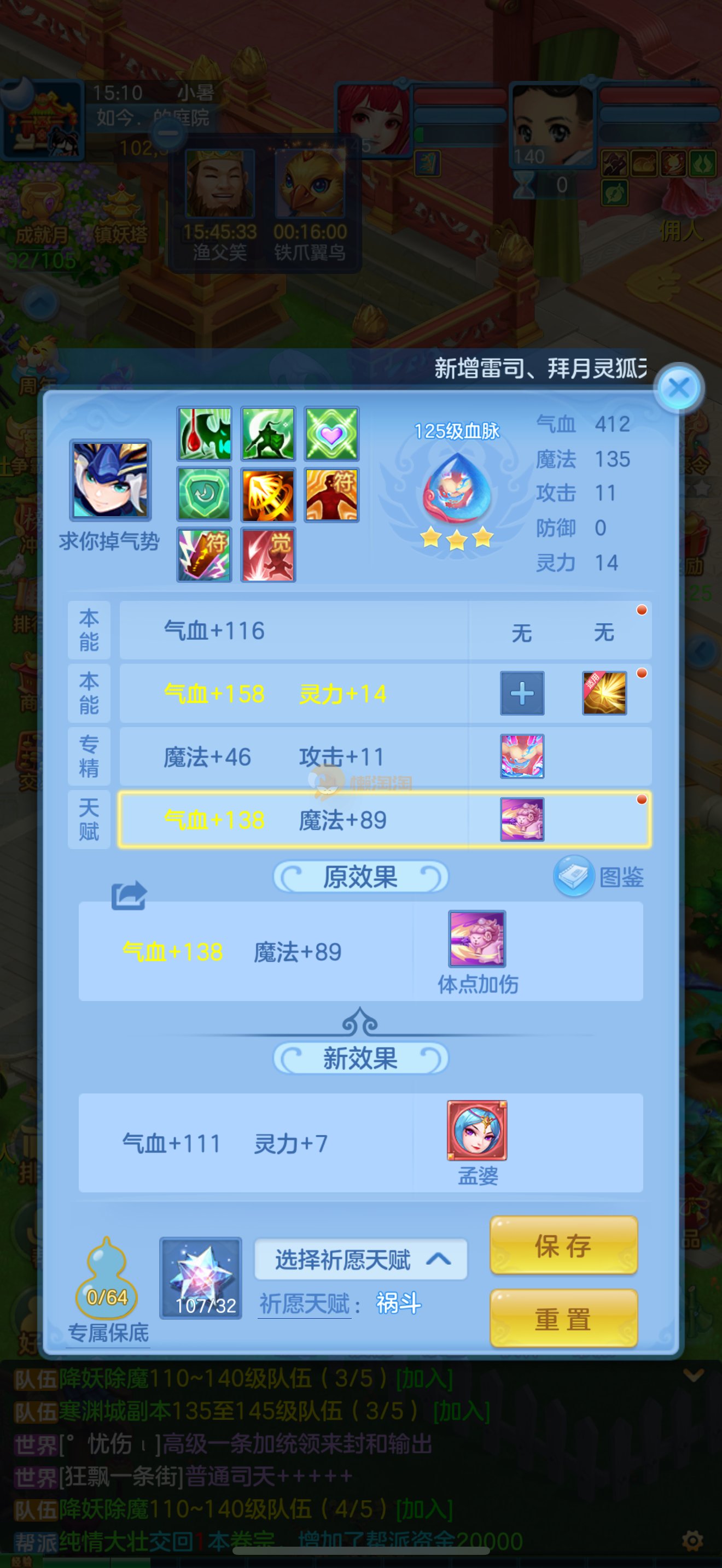Tap the 重置 button
722x1568 pixels.
point(563,1319)
